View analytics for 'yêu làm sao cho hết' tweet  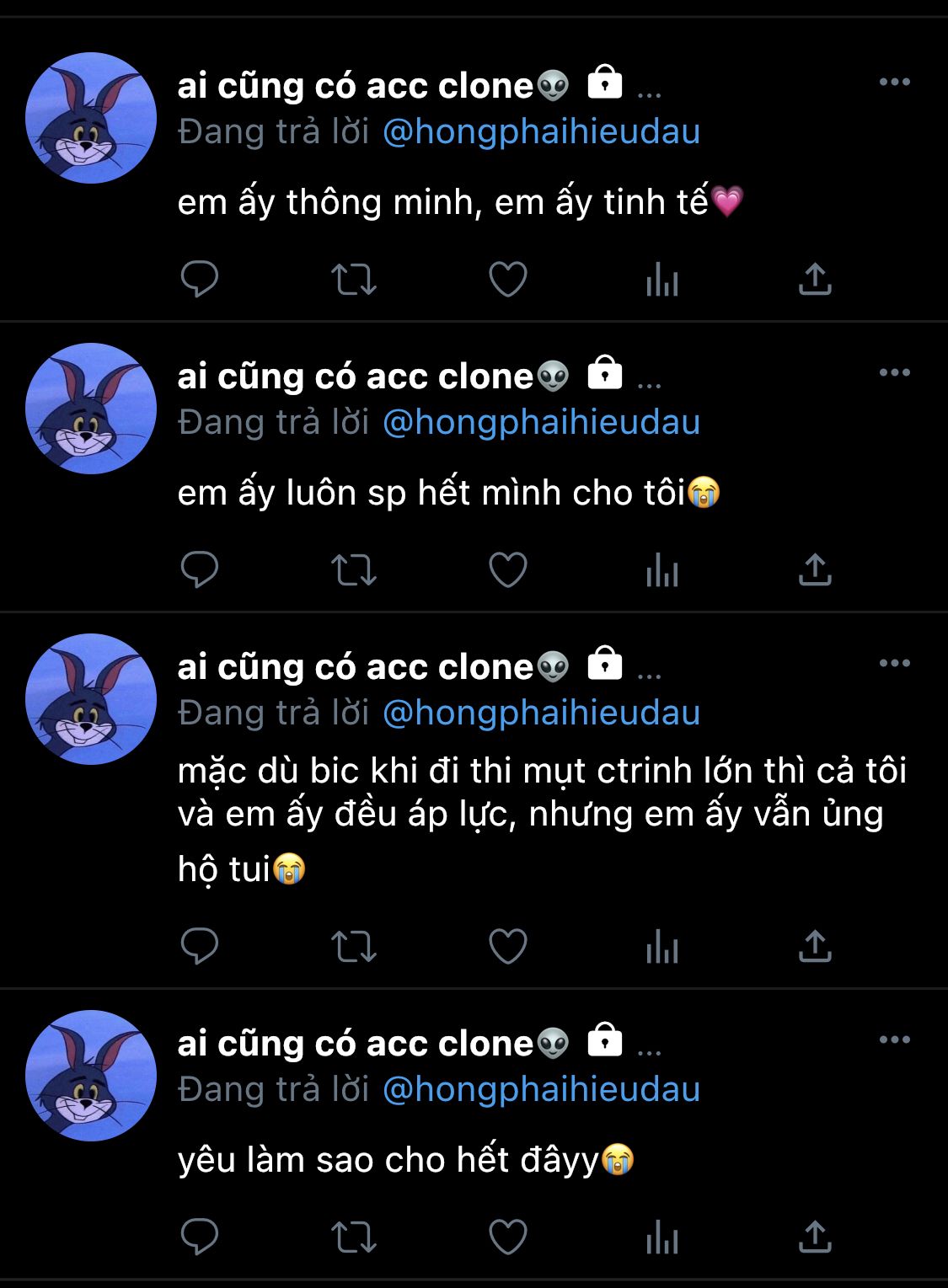click(x=661, y=1237)
